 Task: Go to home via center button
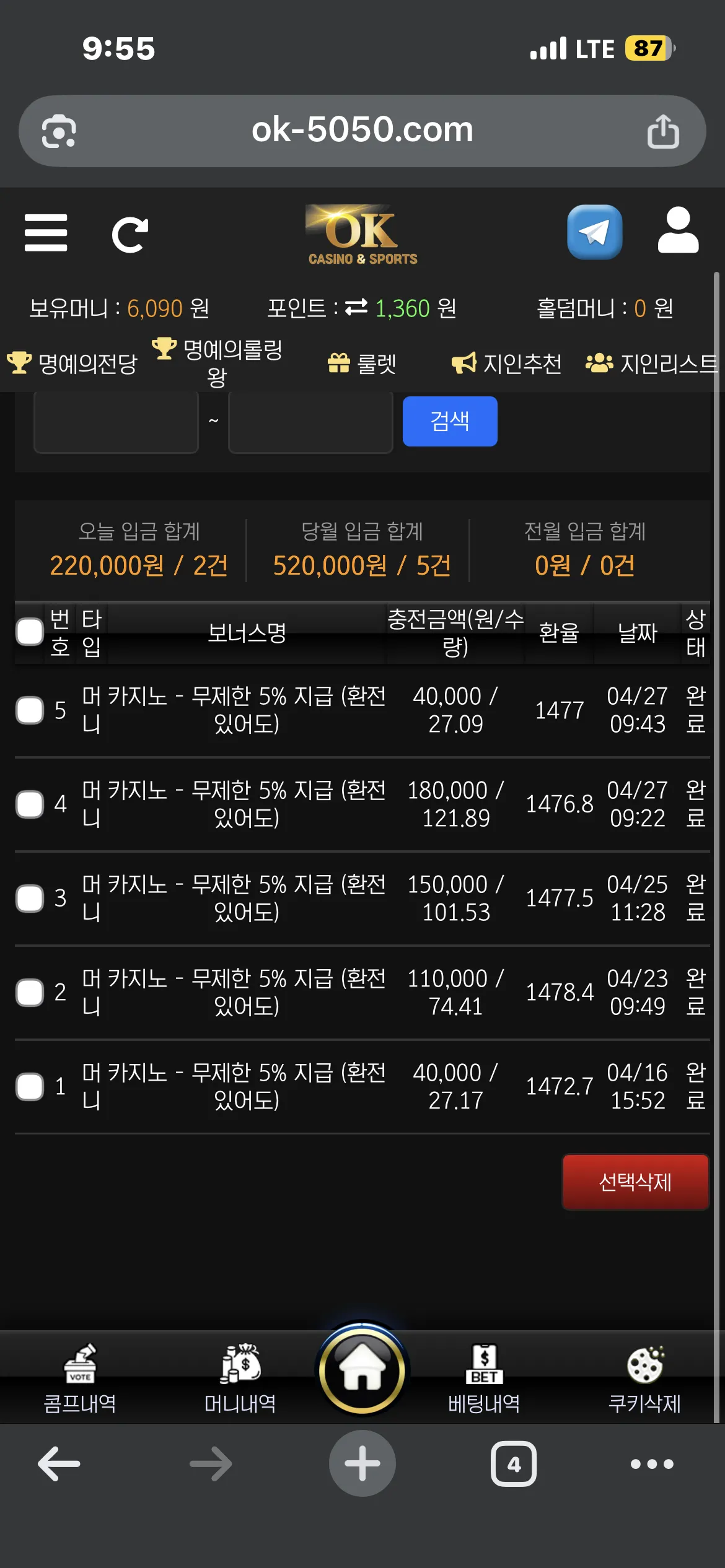(362, 1370)
